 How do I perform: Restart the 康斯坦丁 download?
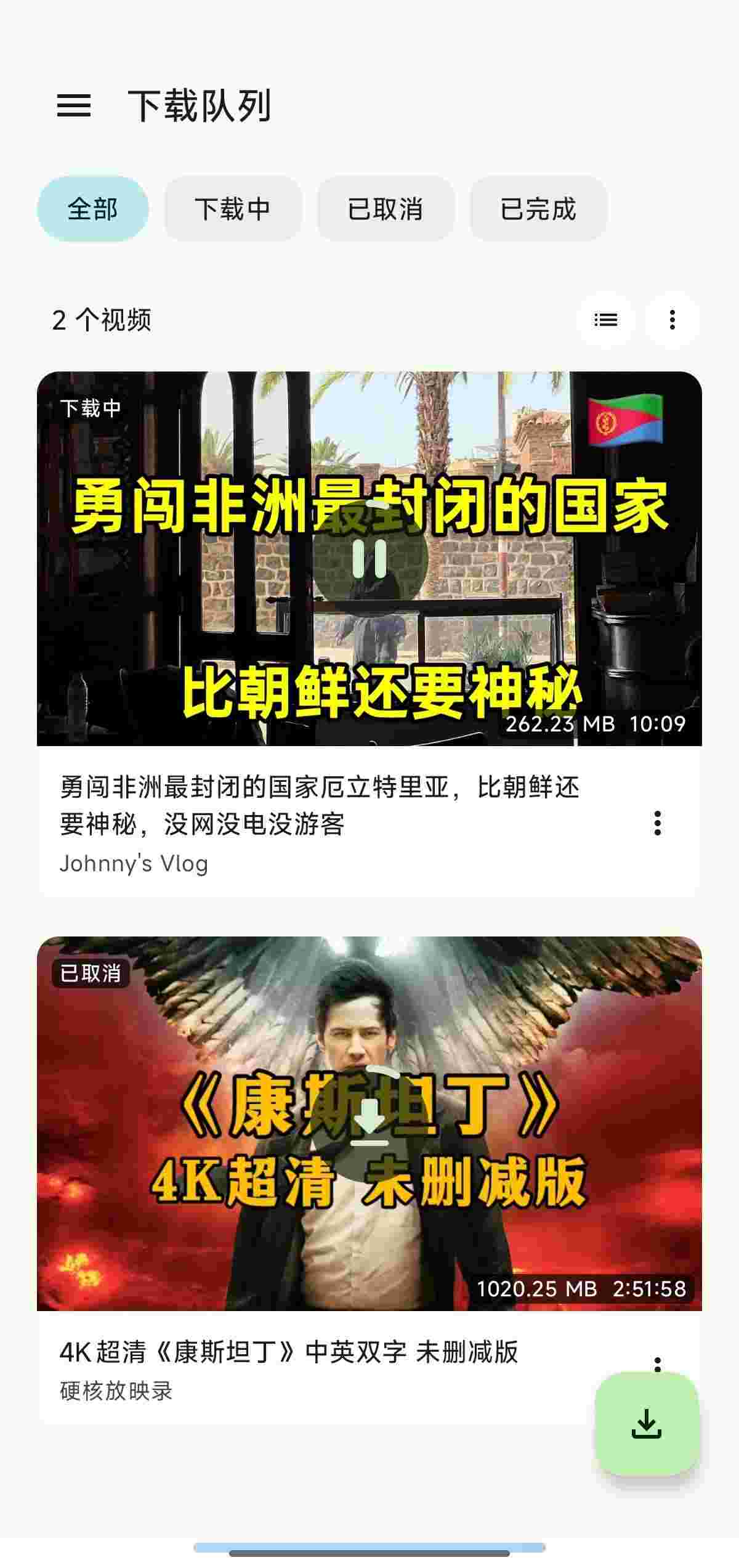(x=369, y=1123)
